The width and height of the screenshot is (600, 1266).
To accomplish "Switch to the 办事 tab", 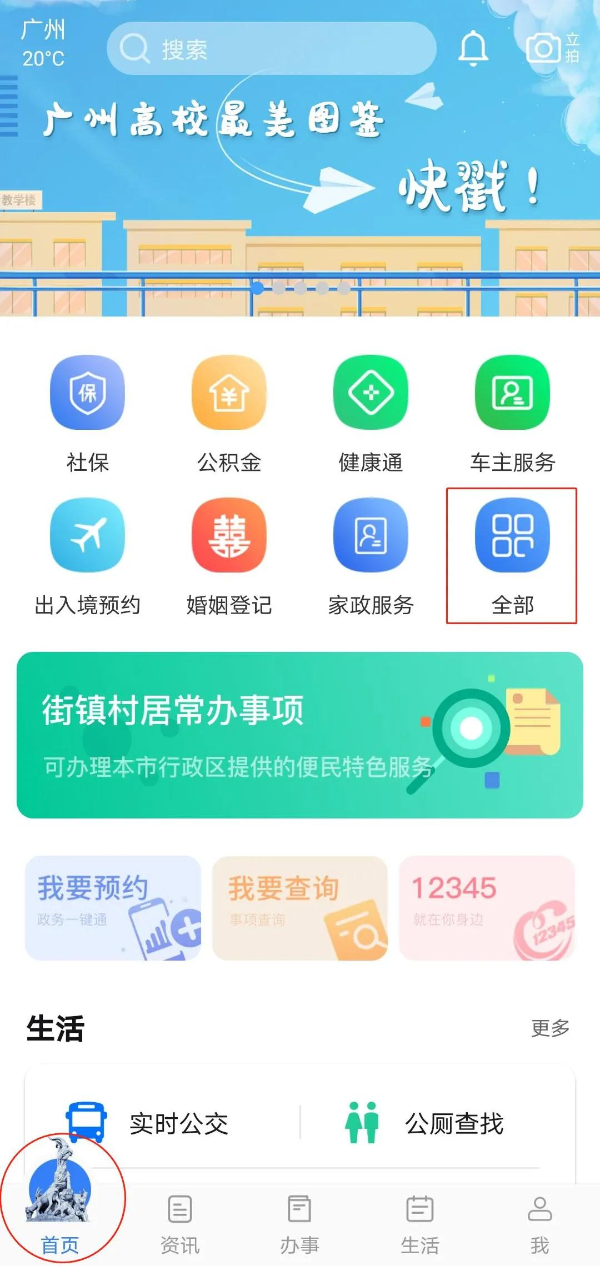I will [299, 1224].
